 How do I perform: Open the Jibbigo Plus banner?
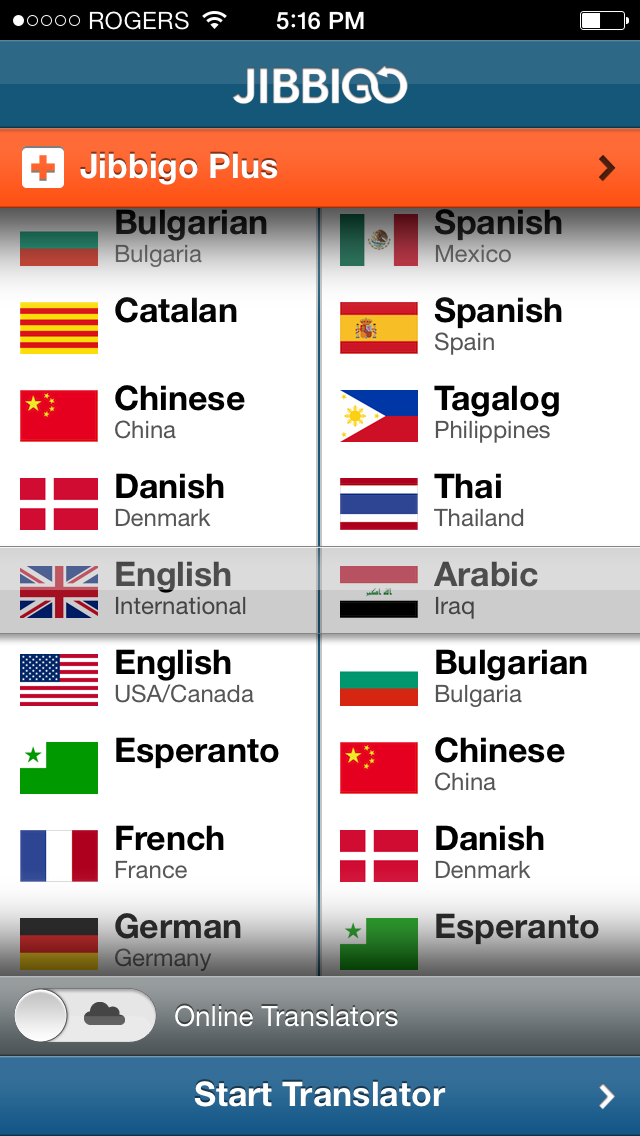click(320, 168)
